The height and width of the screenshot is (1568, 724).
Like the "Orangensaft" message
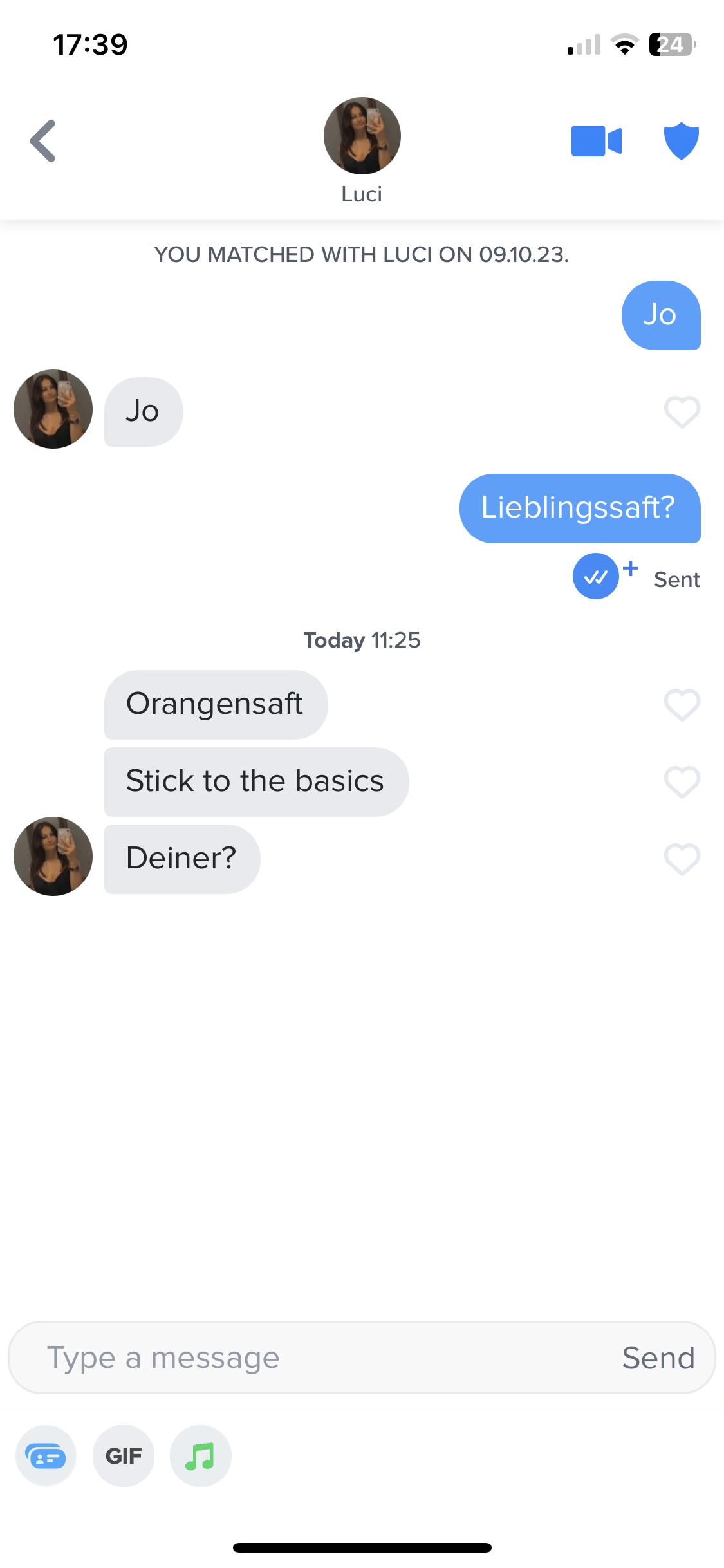[x=682, y=705]
